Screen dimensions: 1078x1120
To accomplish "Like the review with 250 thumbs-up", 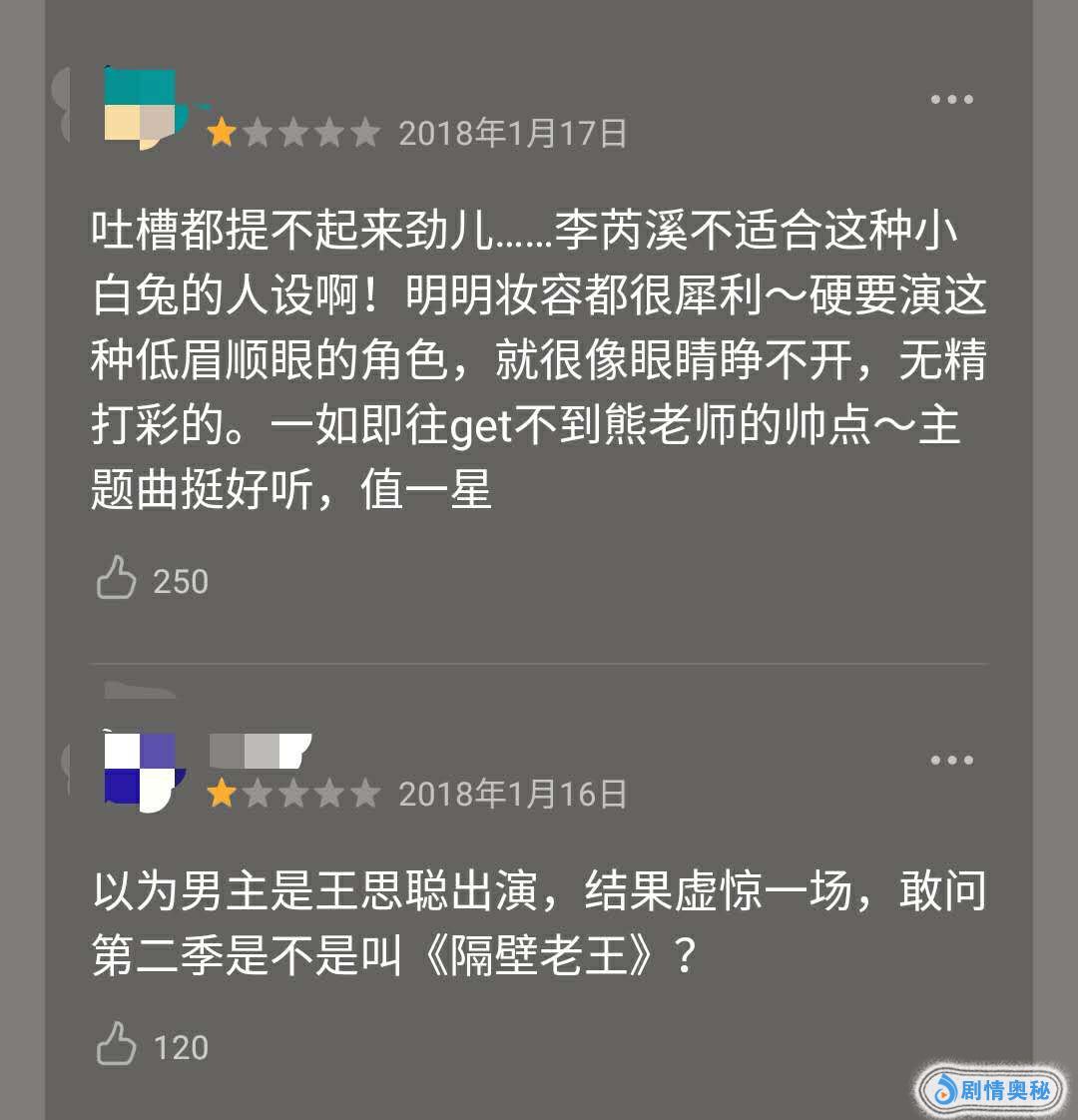I will [x=116, y=579].
